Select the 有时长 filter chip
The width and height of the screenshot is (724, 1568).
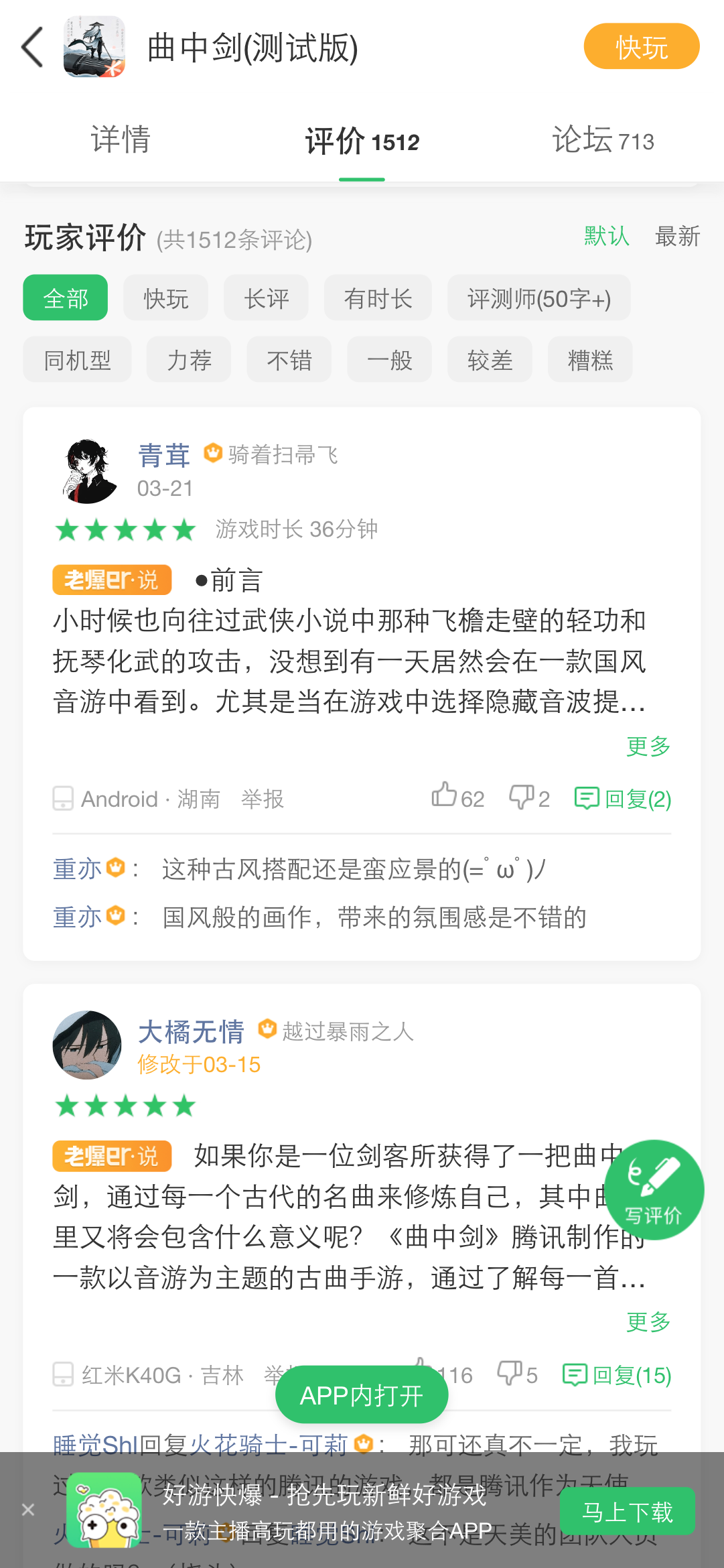[x=378, y=298]
